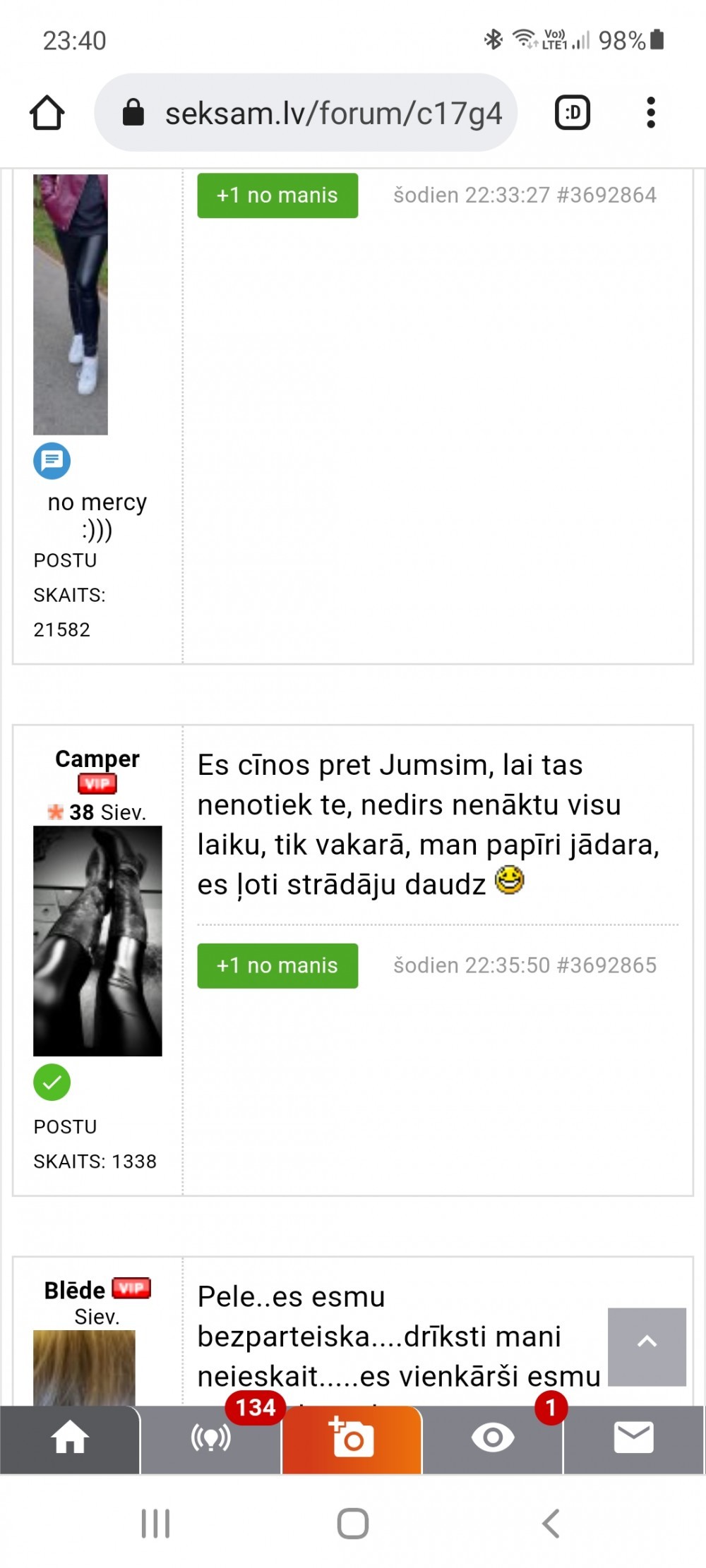Open the post link #3692865
The width and height of the screenshot is (706, 1568).
pos(606,965)
